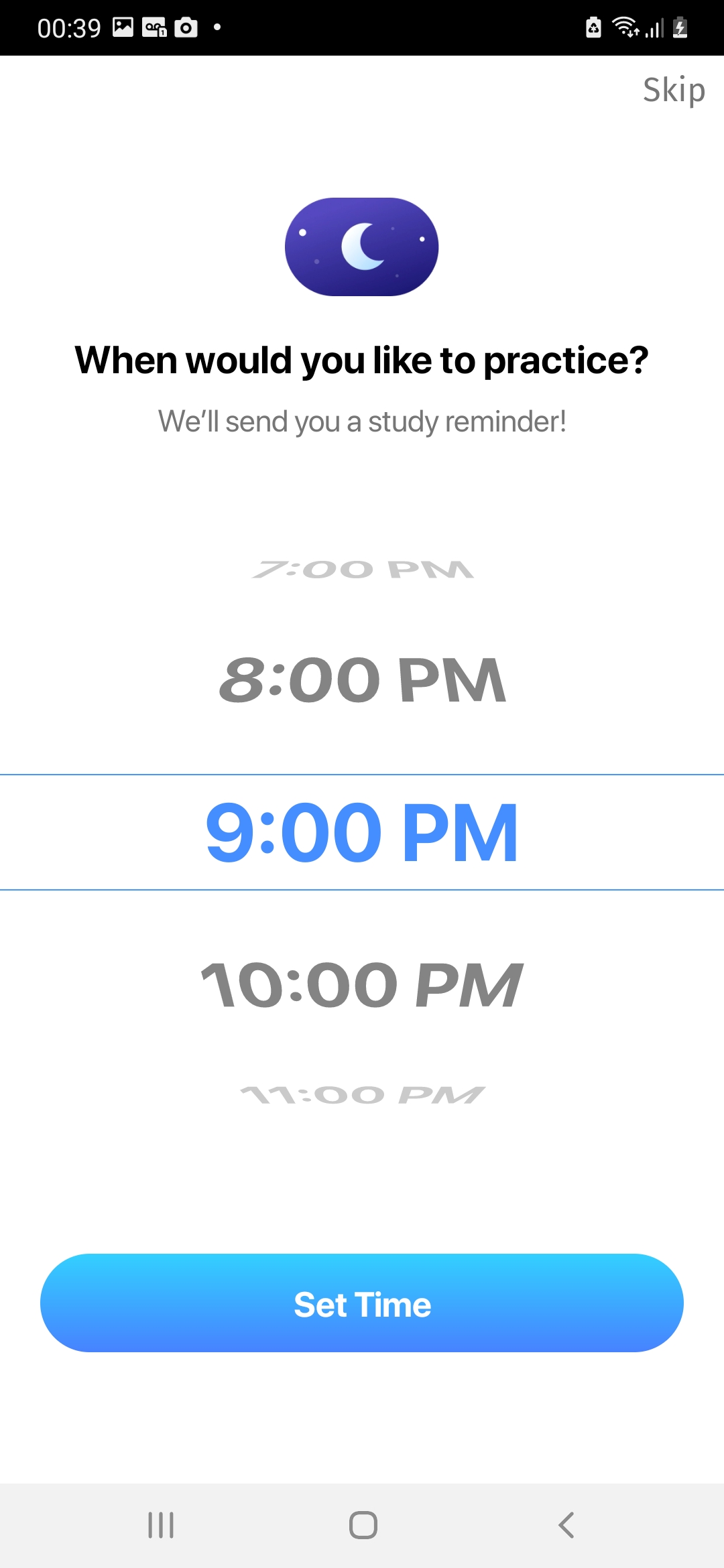This screenshot has height=1568, width=724.
Task: Choose 10:00 PM as practice time
Action: point(362,985)
